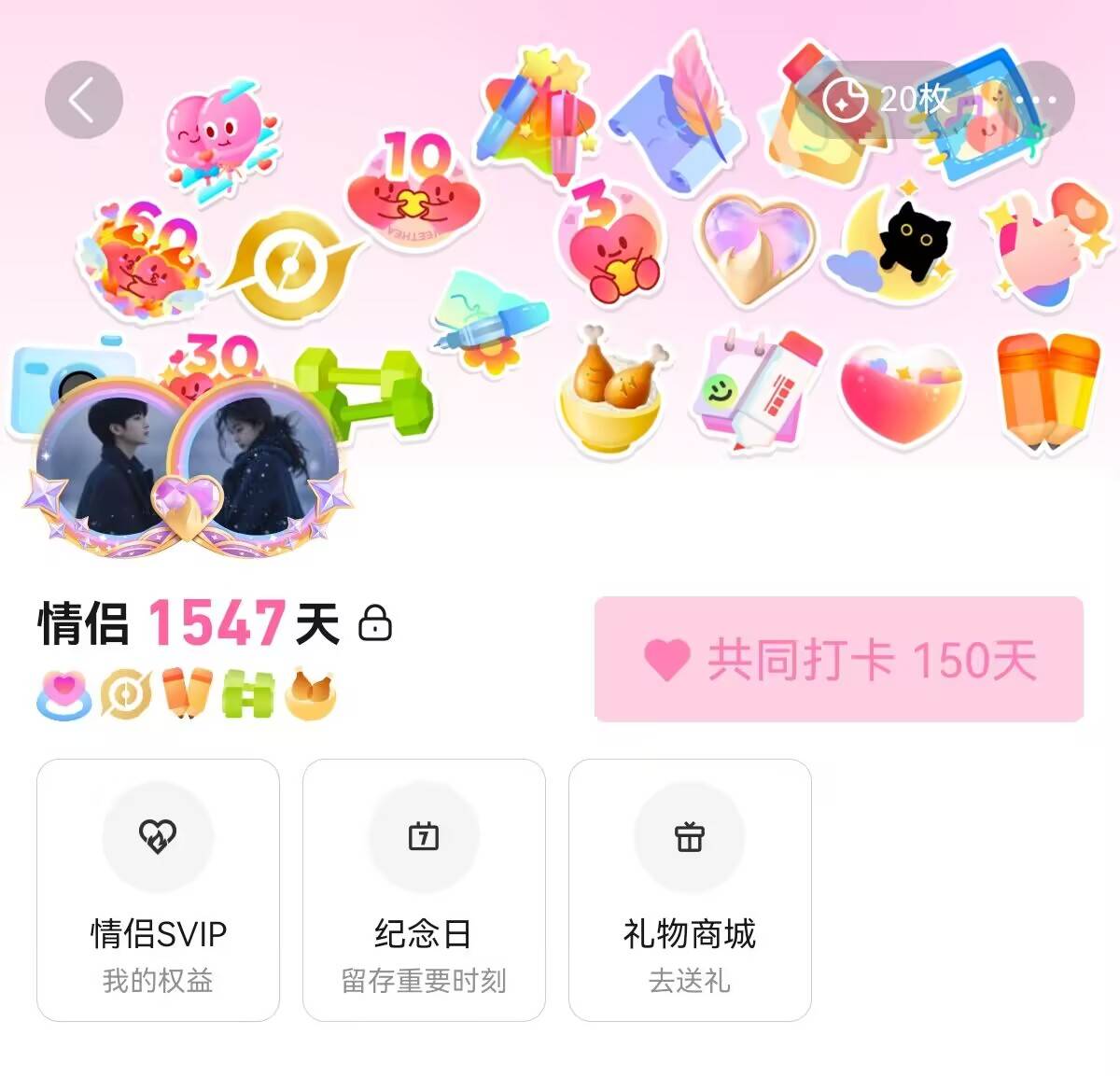This screenshot has width=1120, height=1076.
Task: Go back using the arrow button
Action: point(83,100)
